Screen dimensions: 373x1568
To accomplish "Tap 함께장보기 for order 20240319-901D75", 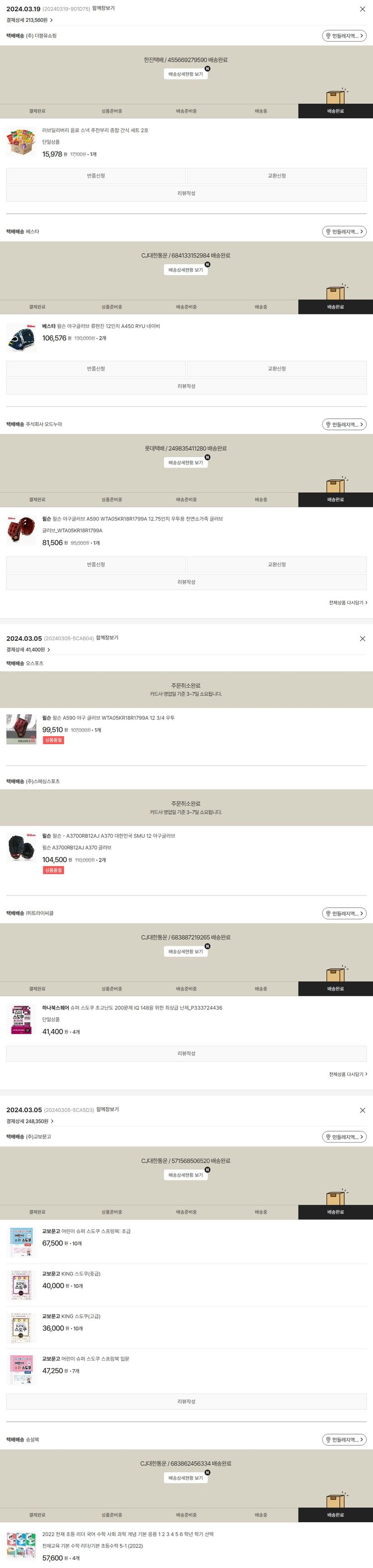I will [x=103, y=8].
